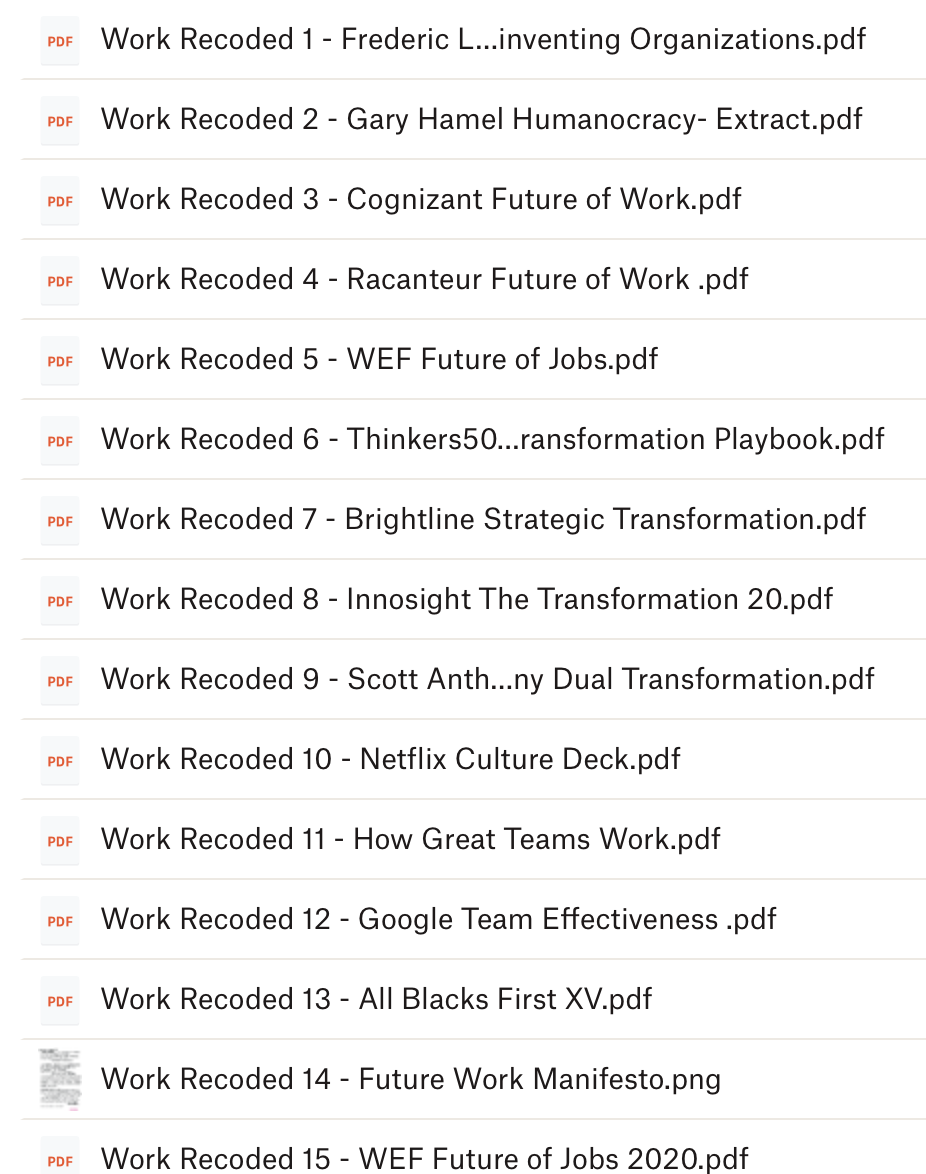Open Work Recoded 4 Racanteur Future of Work
Image resolution: width=926 pixels, height=1174 pixels.
click(424, 280)
